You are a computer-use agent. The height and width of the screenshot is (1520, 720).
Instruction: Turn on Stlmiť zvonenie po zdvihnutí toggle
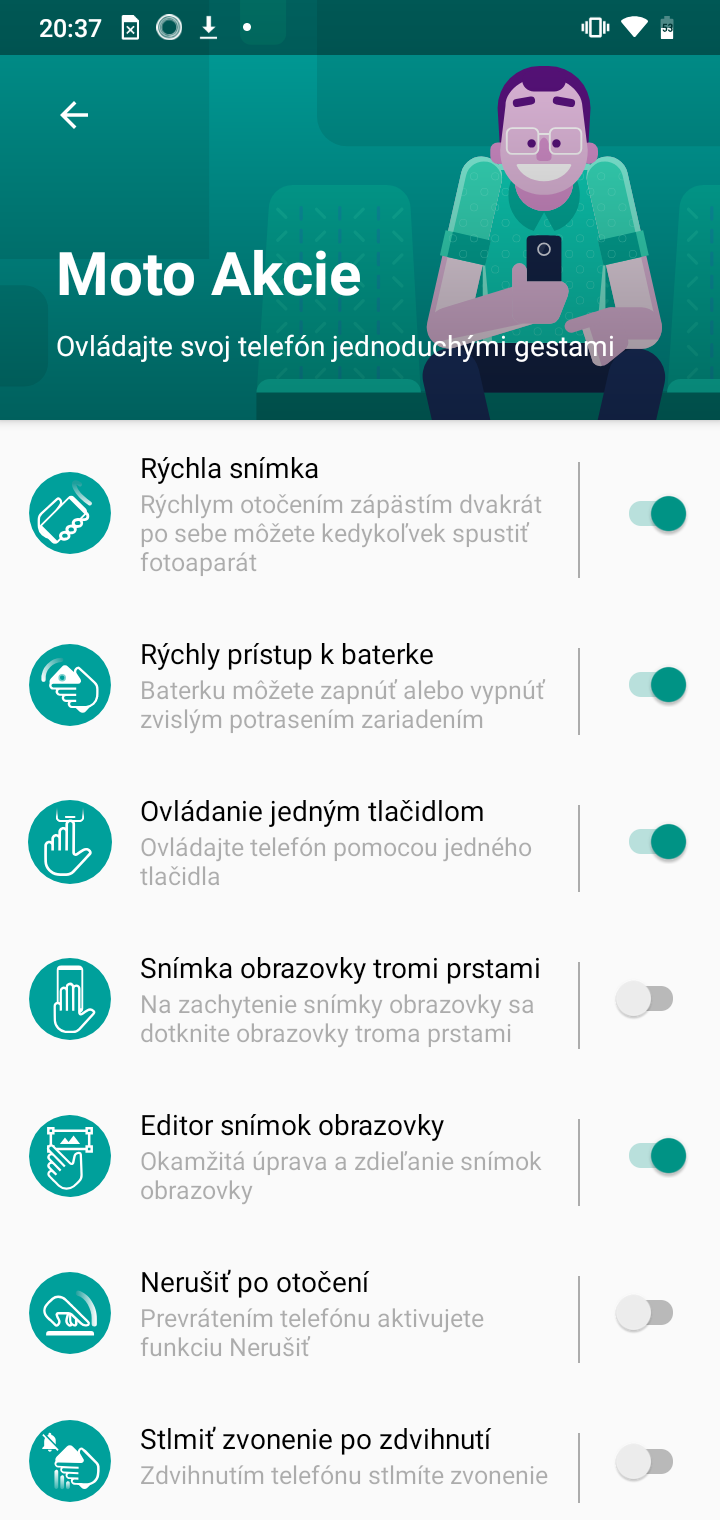click(645, 1462)
